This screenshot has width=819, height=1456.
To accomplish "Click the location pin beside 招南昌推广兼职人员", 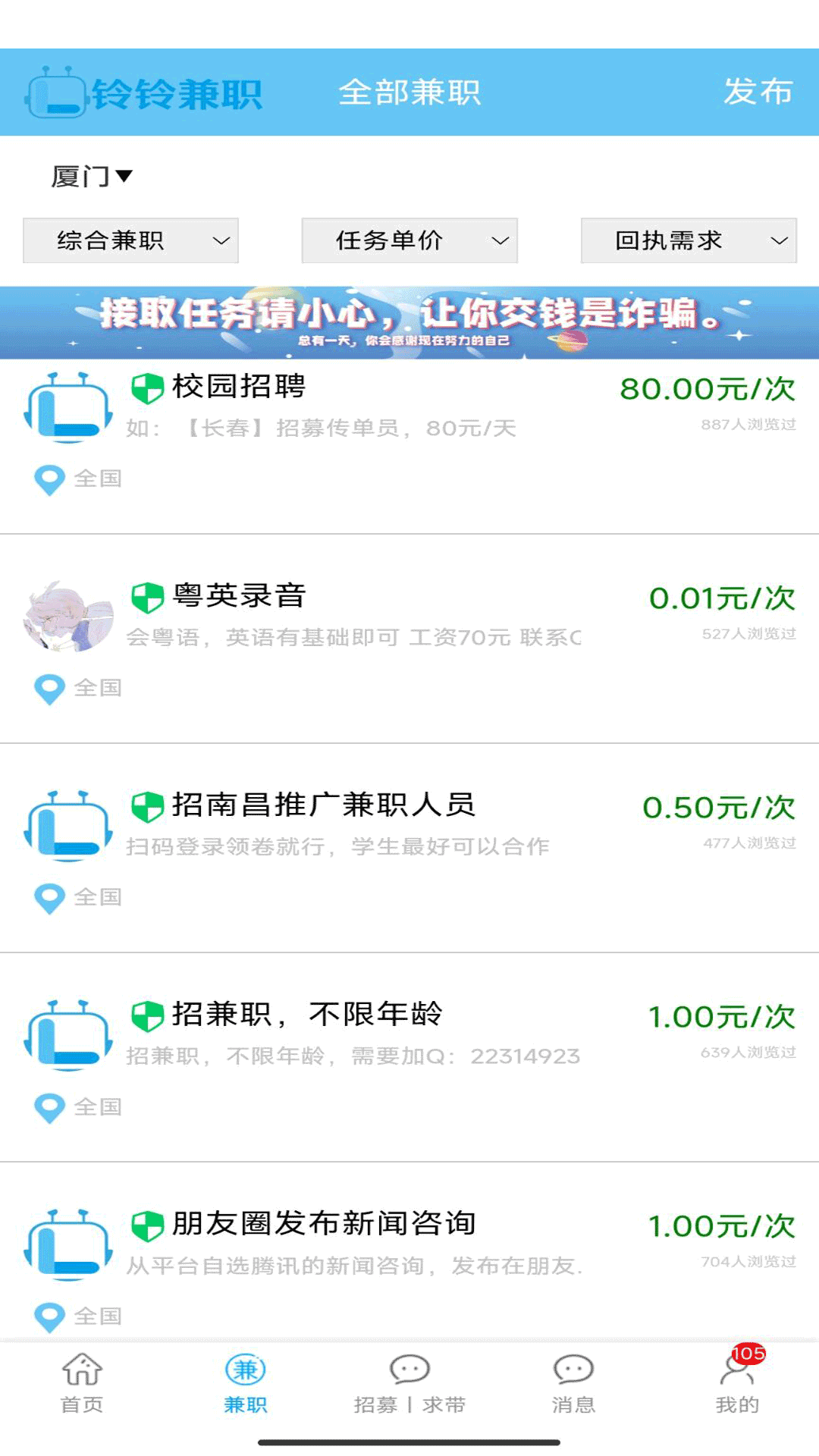I will click(48, 897).
